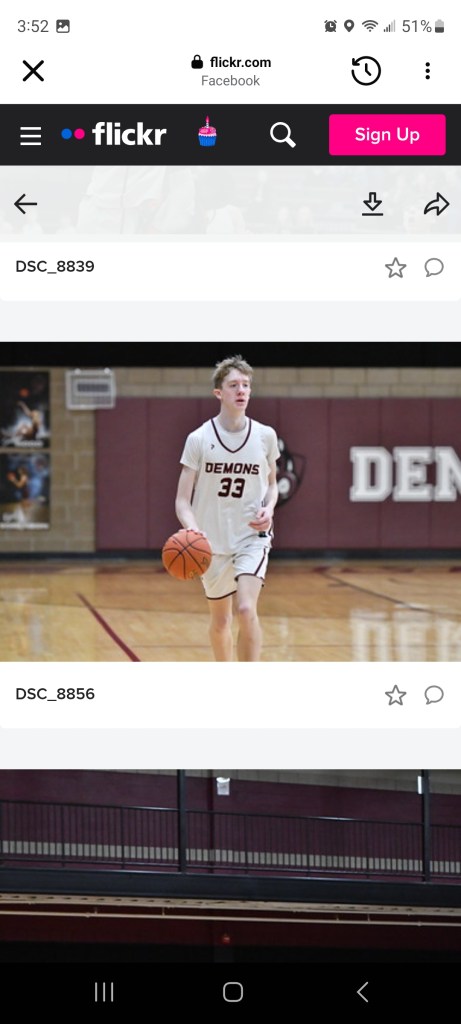Close the in-app browser

click(33, 71)
